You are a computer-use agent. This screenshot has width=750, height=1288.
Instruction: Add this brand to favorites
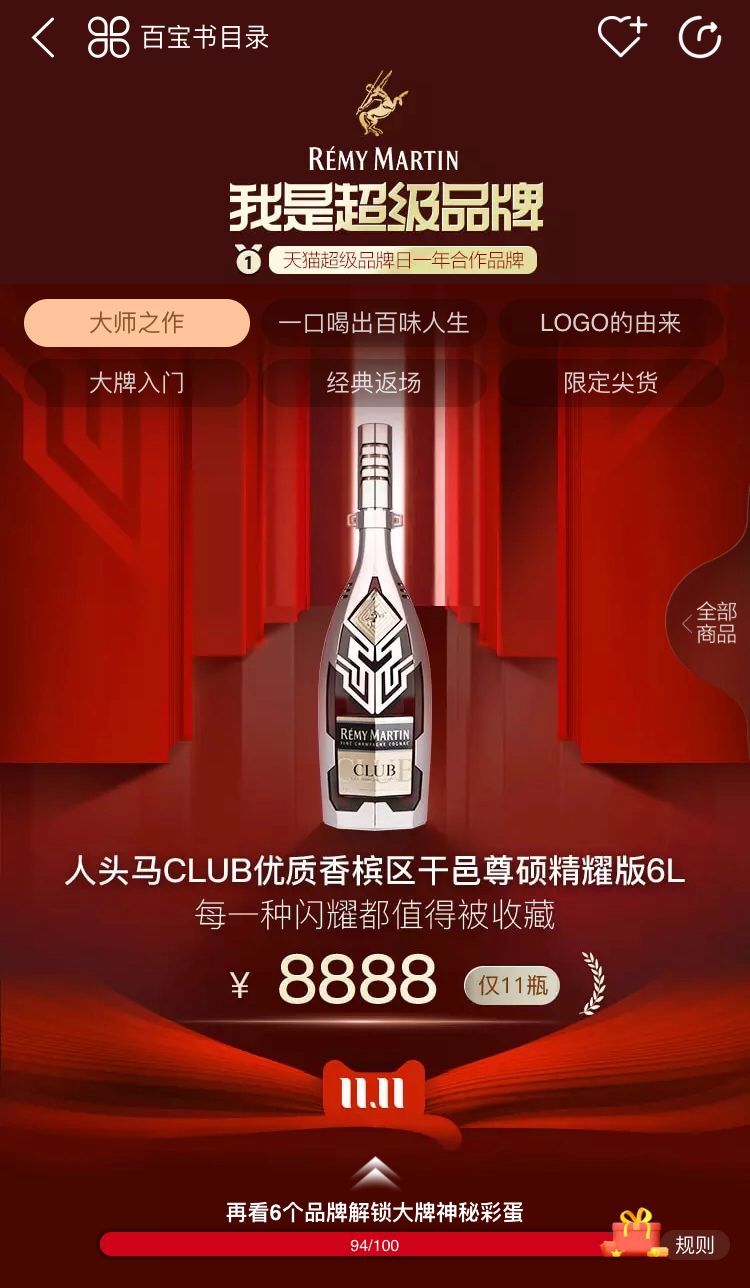tap(621, 38)
